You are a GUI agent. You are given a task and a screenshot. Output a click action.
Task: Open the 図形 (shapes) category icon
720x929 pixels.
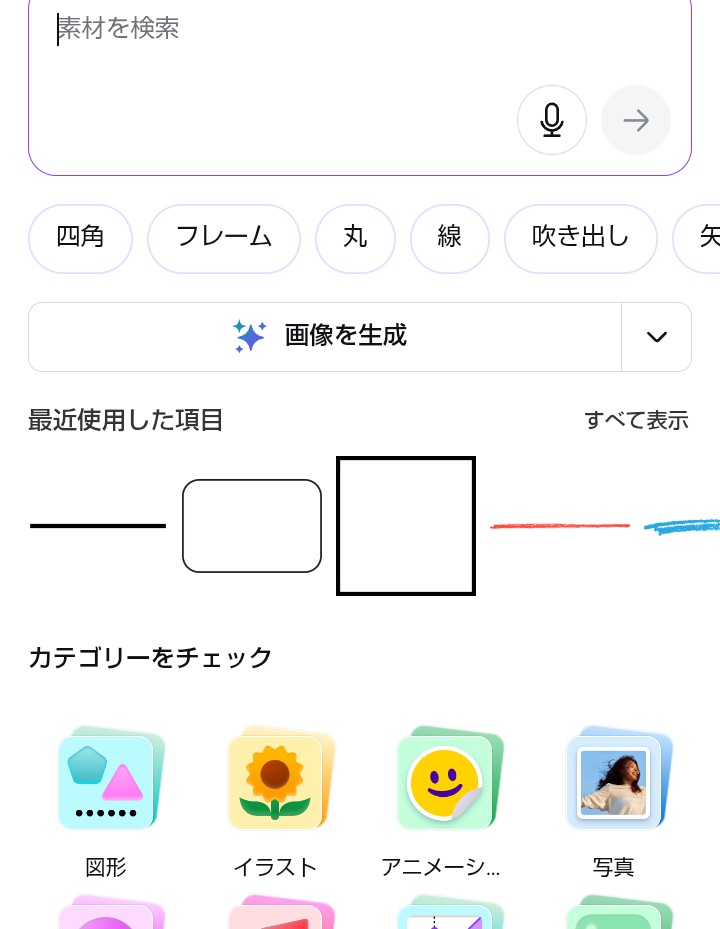click(x=109, y=779)
